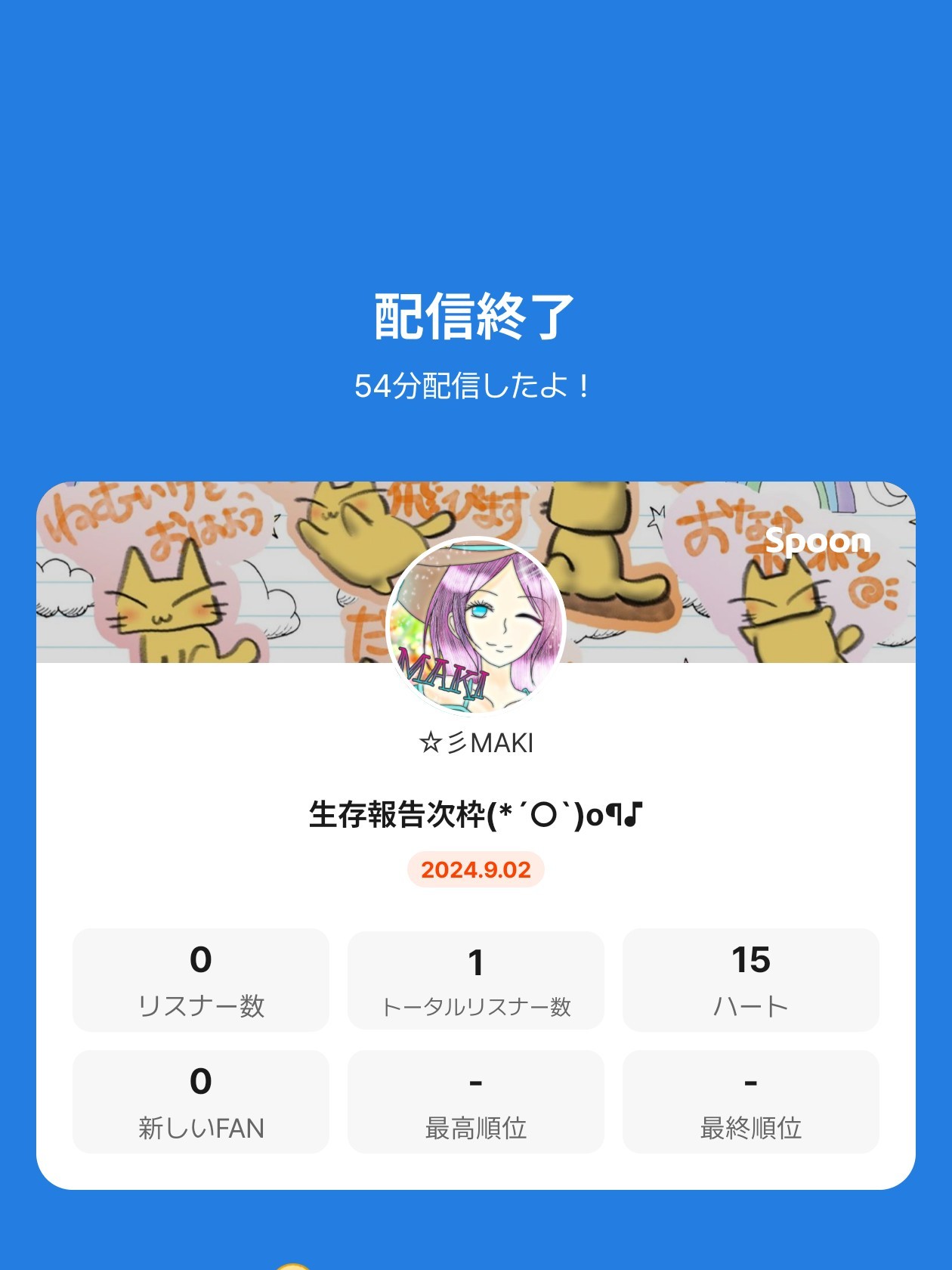Expand the リスナー数 zero counter
The height and width of the screenshot is (1270, 952).
(200, 962)
